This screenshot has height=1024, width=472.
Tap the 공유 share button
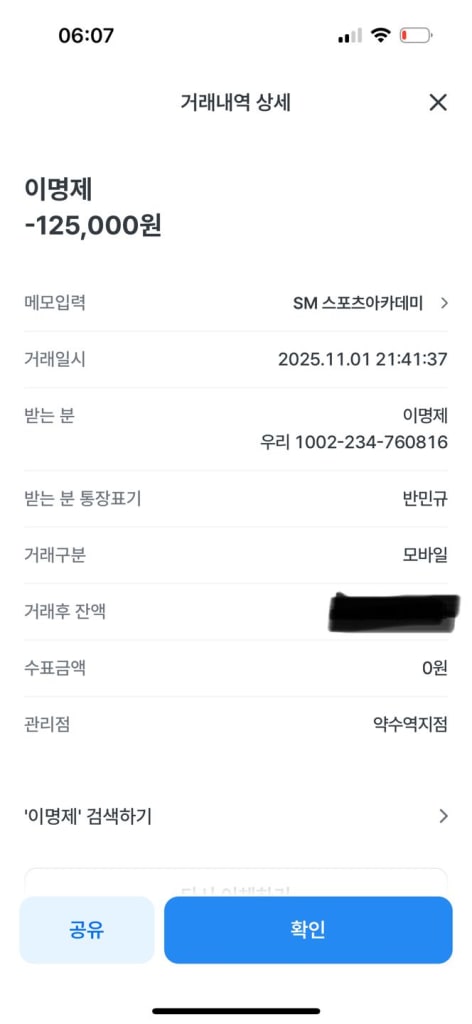pos(87,930)
